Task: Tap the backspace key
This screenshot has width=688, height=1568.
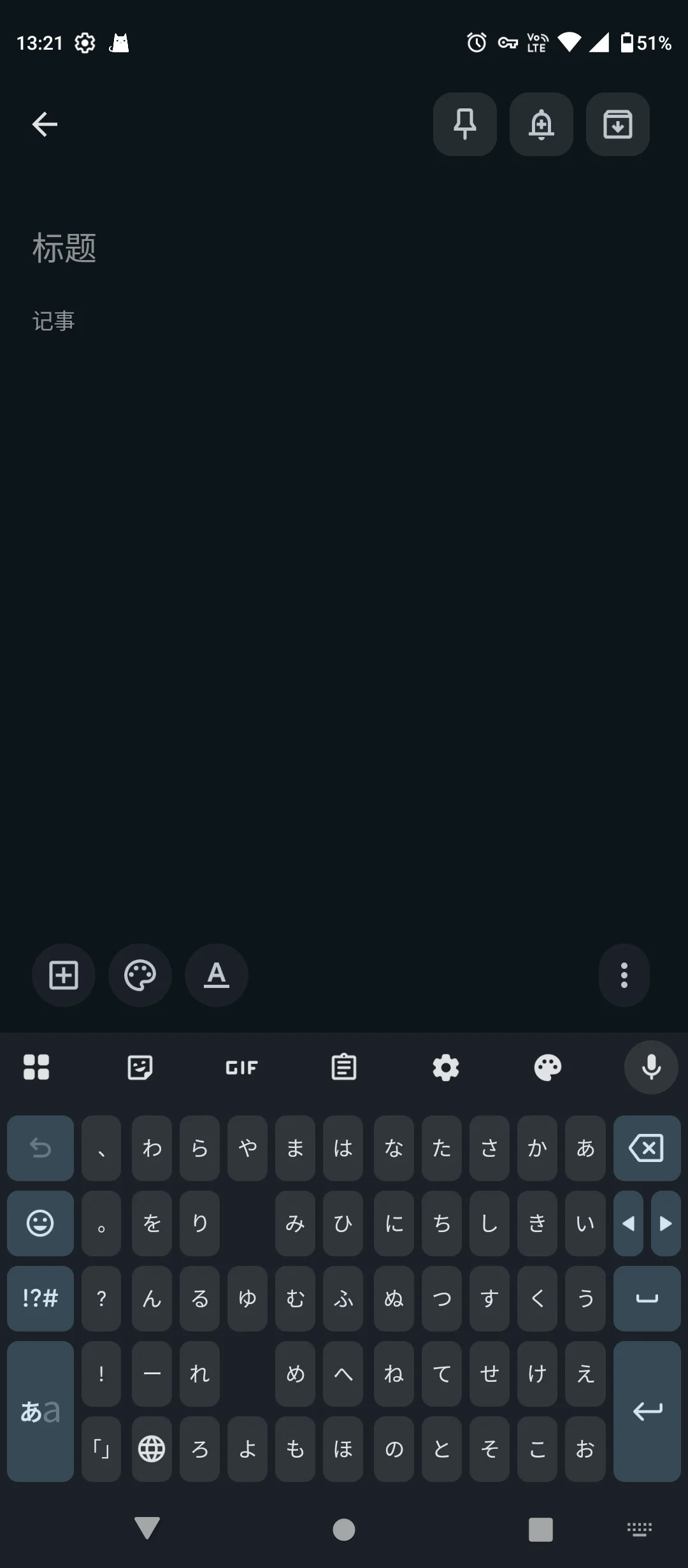Action: (x=647, y=1149)
